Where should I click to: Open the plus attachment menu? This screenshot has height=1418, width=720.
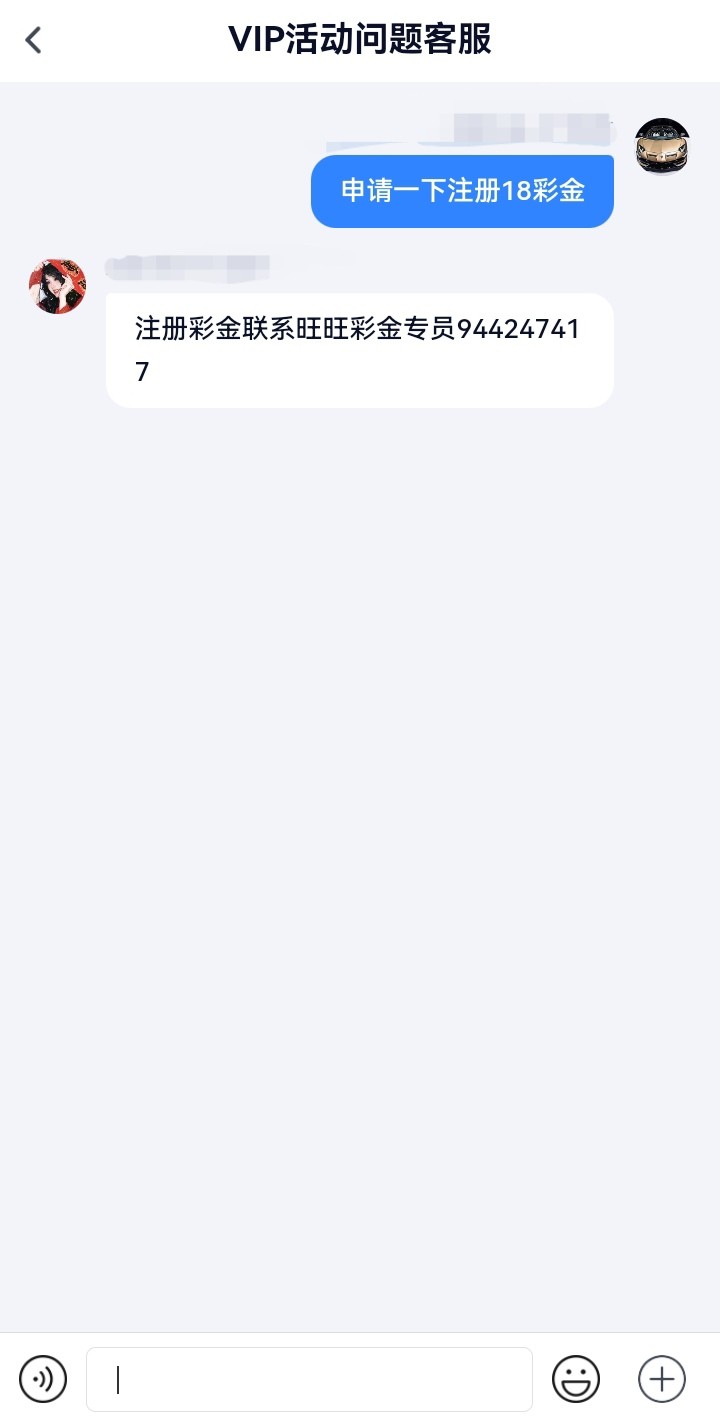662,1380
